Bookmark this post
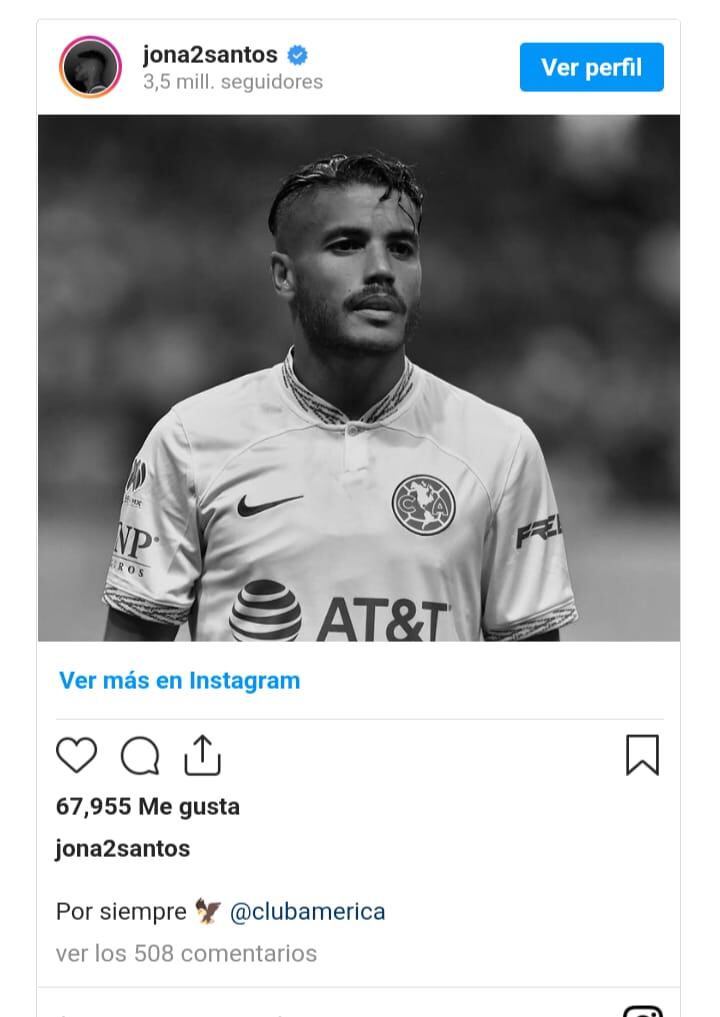The width and height of the screenshot is (720, 1017). (642, 755)
